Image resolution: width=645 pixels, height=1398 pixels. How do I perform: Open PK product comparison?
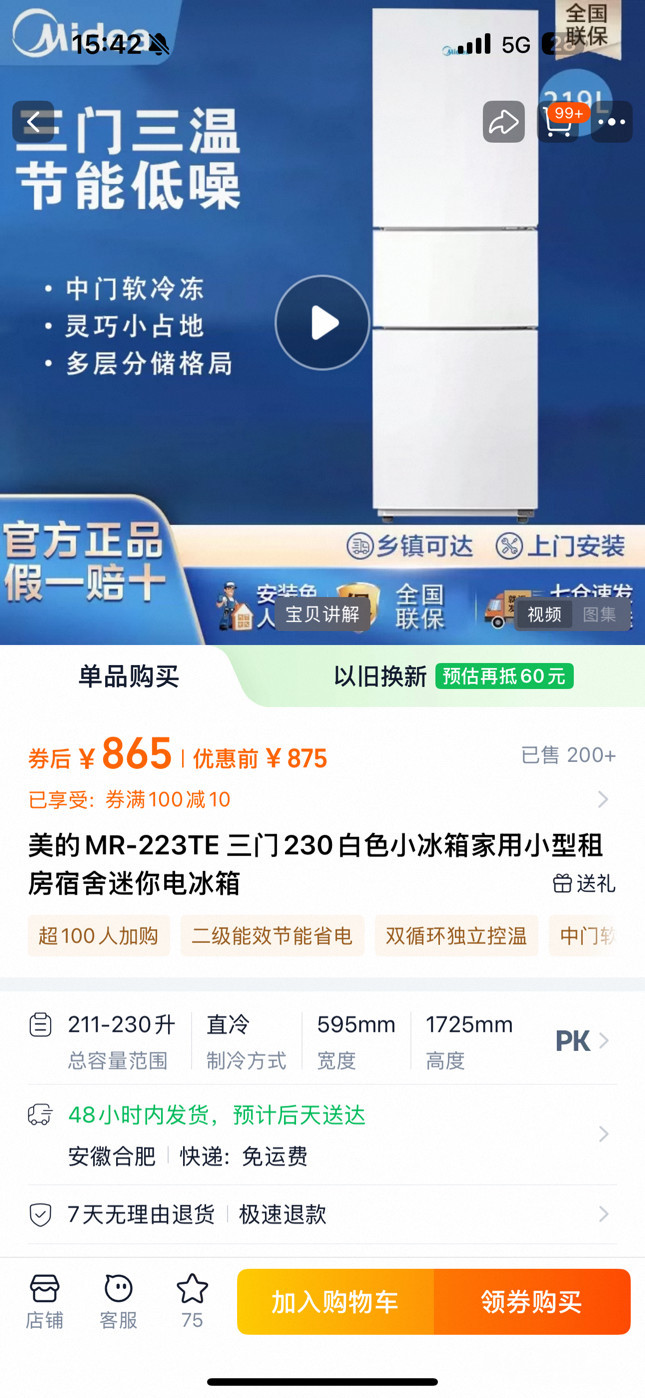(x=582, y=1041)
